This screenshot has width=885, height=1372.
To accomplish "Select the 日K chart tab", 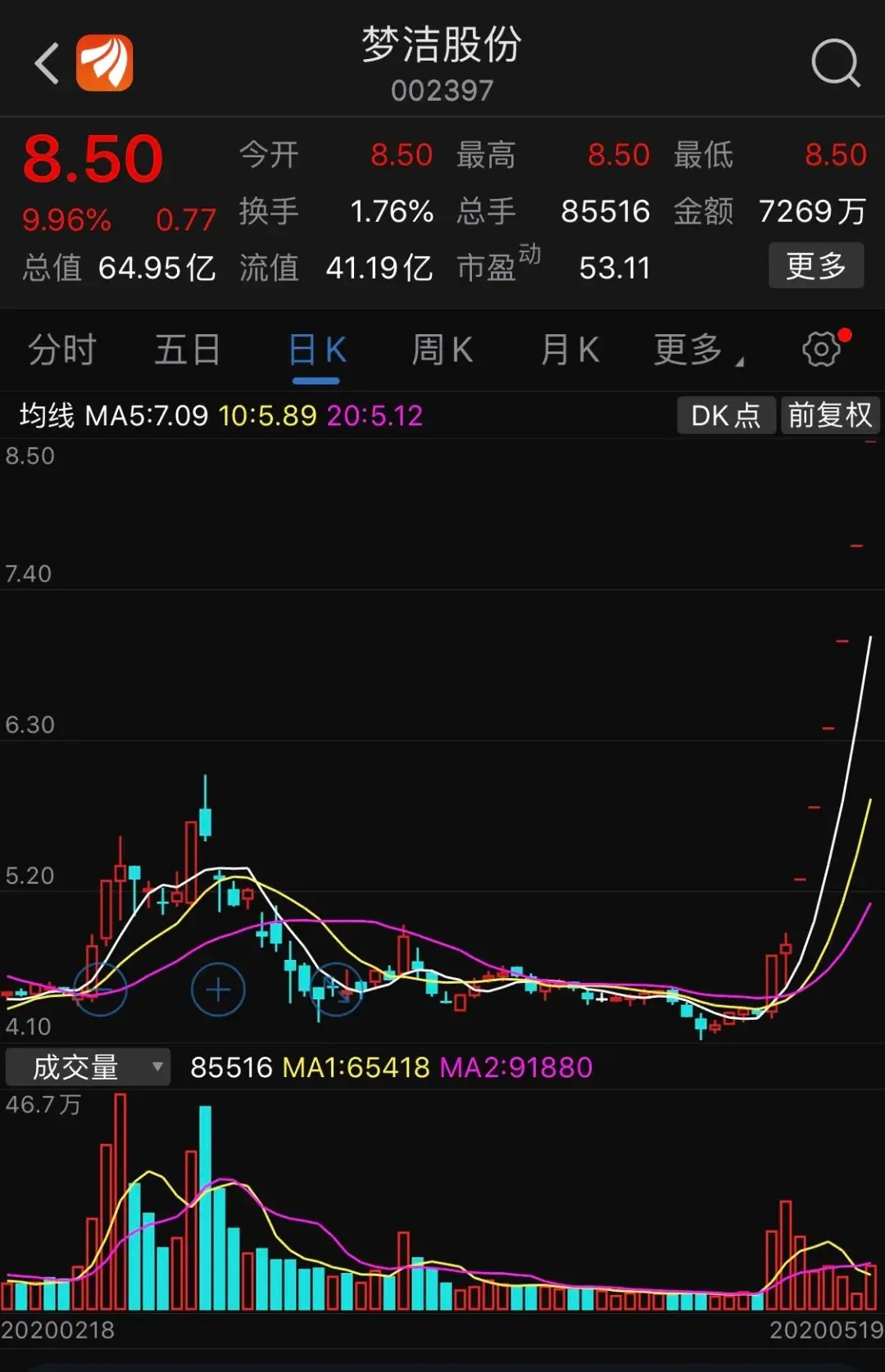I will [x=317, y=351].
